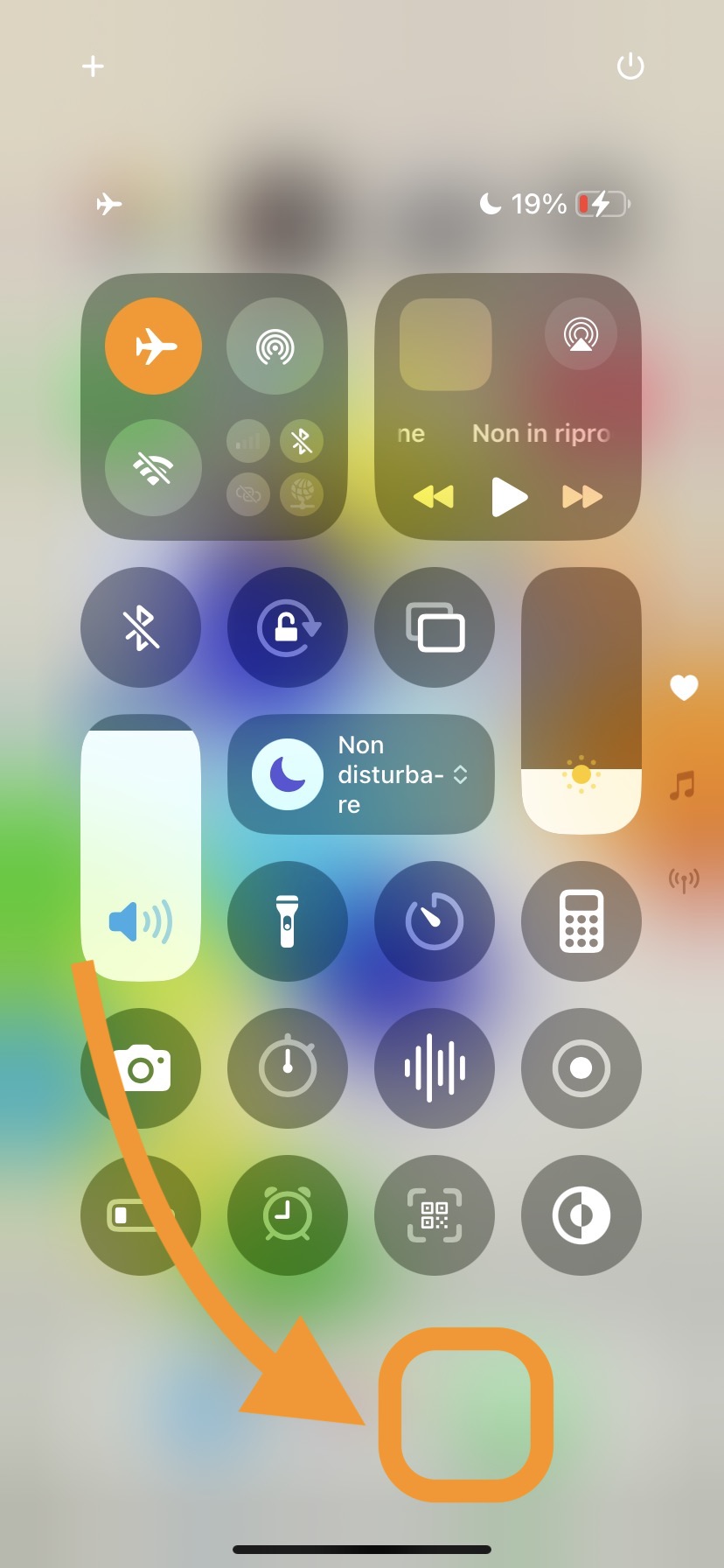Open the Alarm clock
This screenshot has width=724, height=1568.
288,1215
